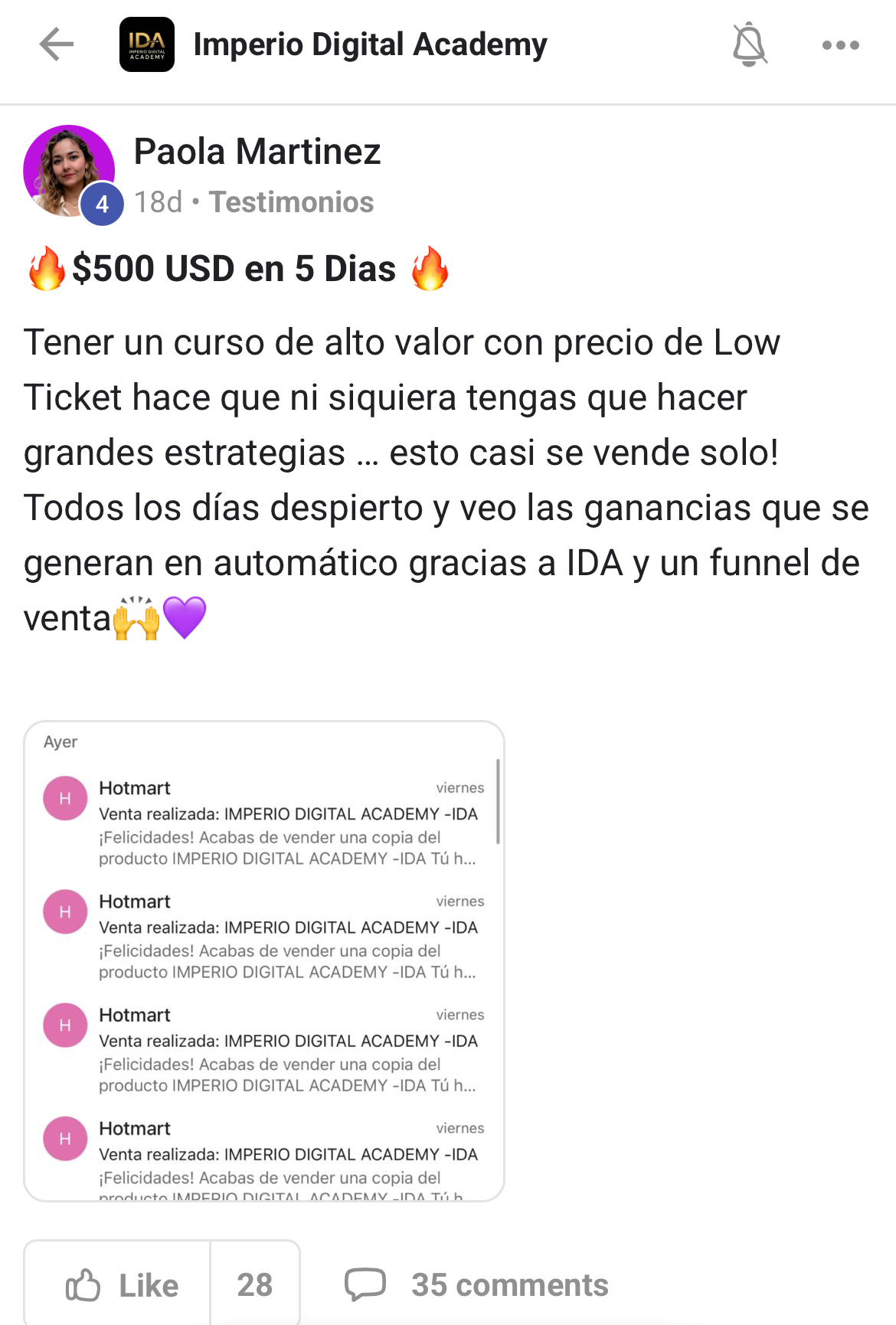Toggle the notifications bell
This screenshot has height=1325, width=896.
pos(749,44)
